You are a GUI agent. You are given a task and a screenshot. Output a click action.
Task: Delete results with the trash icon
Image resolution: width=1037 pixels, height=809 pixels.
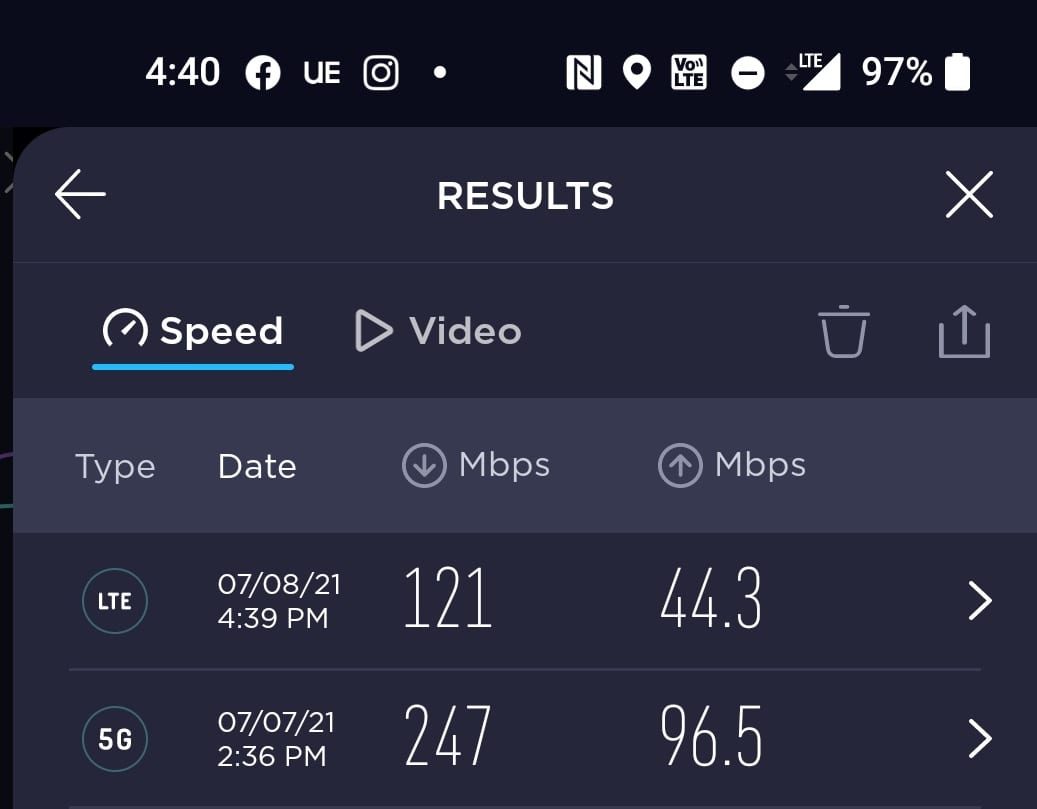coord(844,331)
